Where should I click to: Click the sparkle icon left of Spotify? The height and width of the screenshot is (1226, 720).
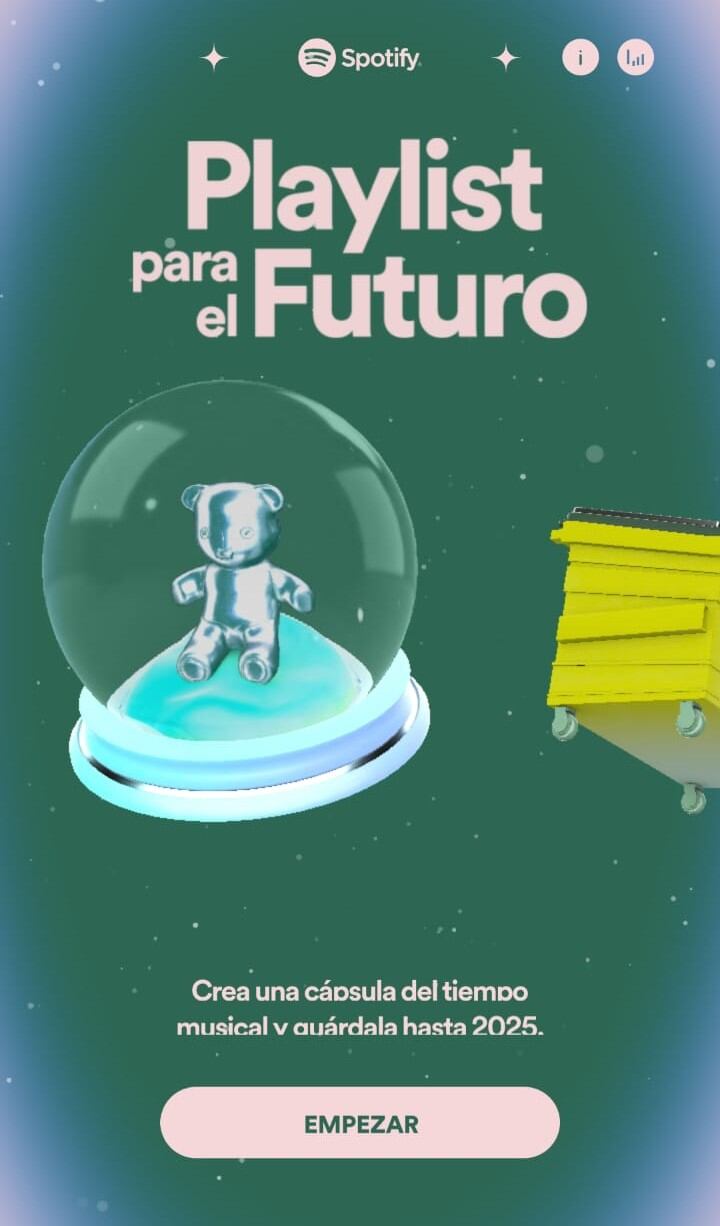tap(212, 58)
